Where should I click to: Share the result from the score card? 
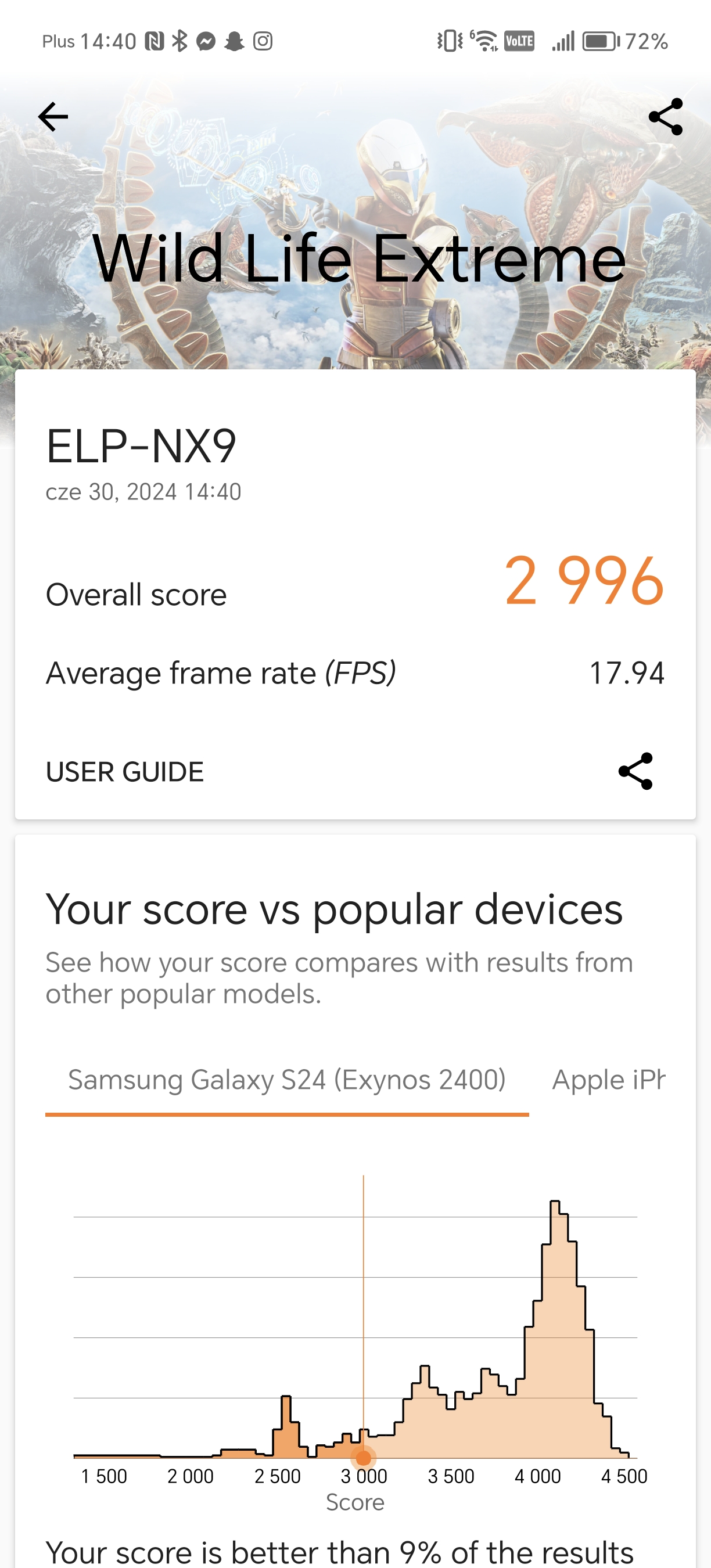pyautogui.click(x=635, y=771)
